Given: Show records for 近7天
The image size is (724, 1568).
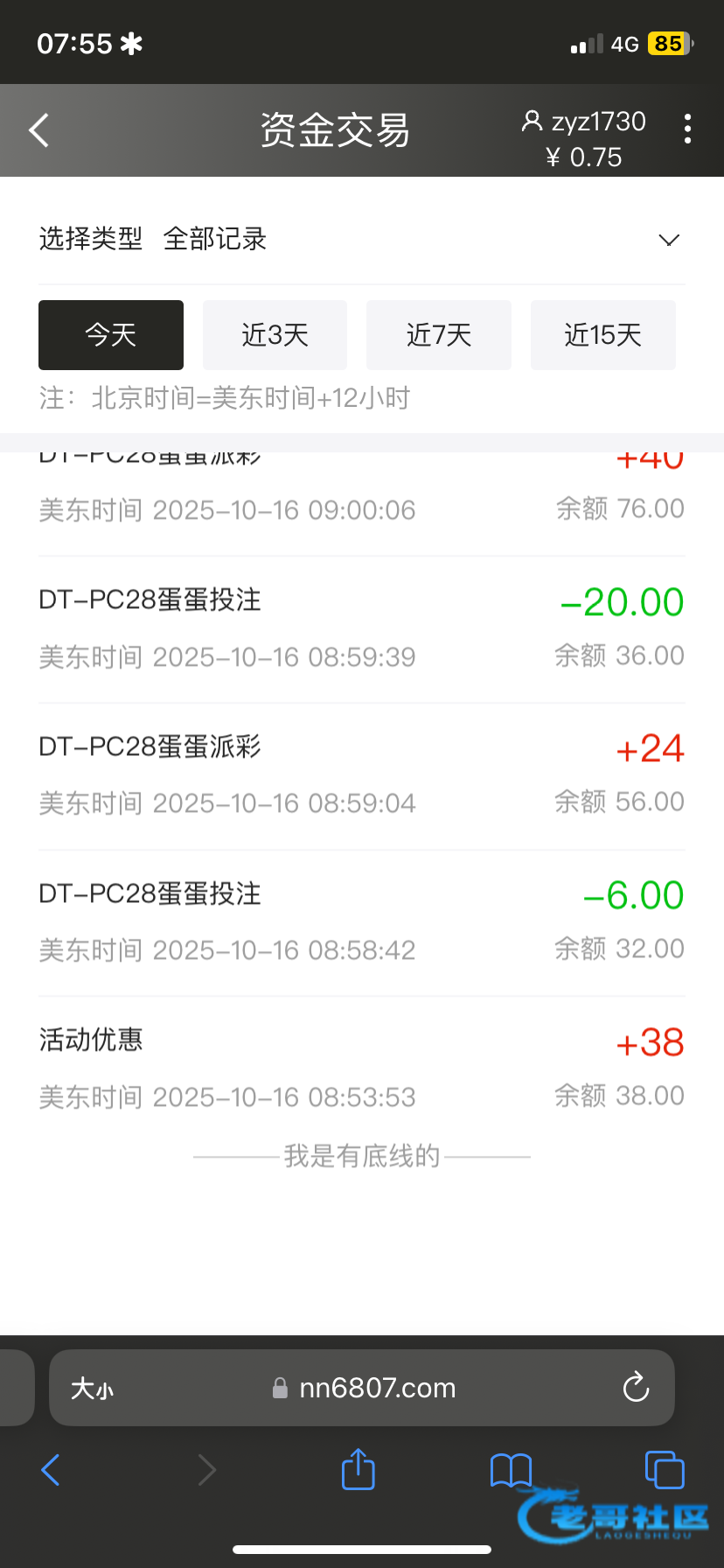Looking at the screenshot, I should [439, 335].
